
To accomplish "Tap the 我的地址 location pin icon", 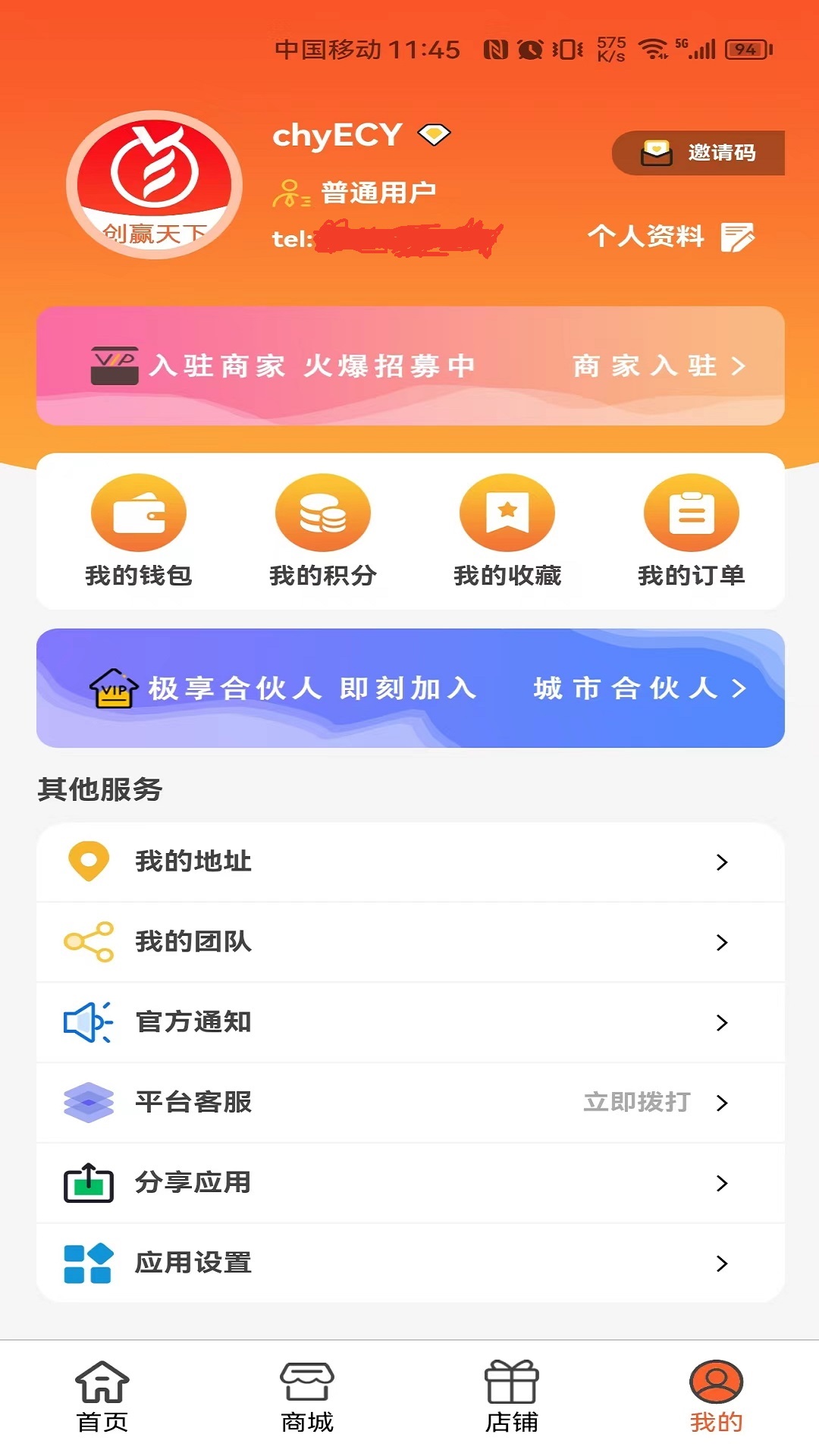I will (89, 861).
